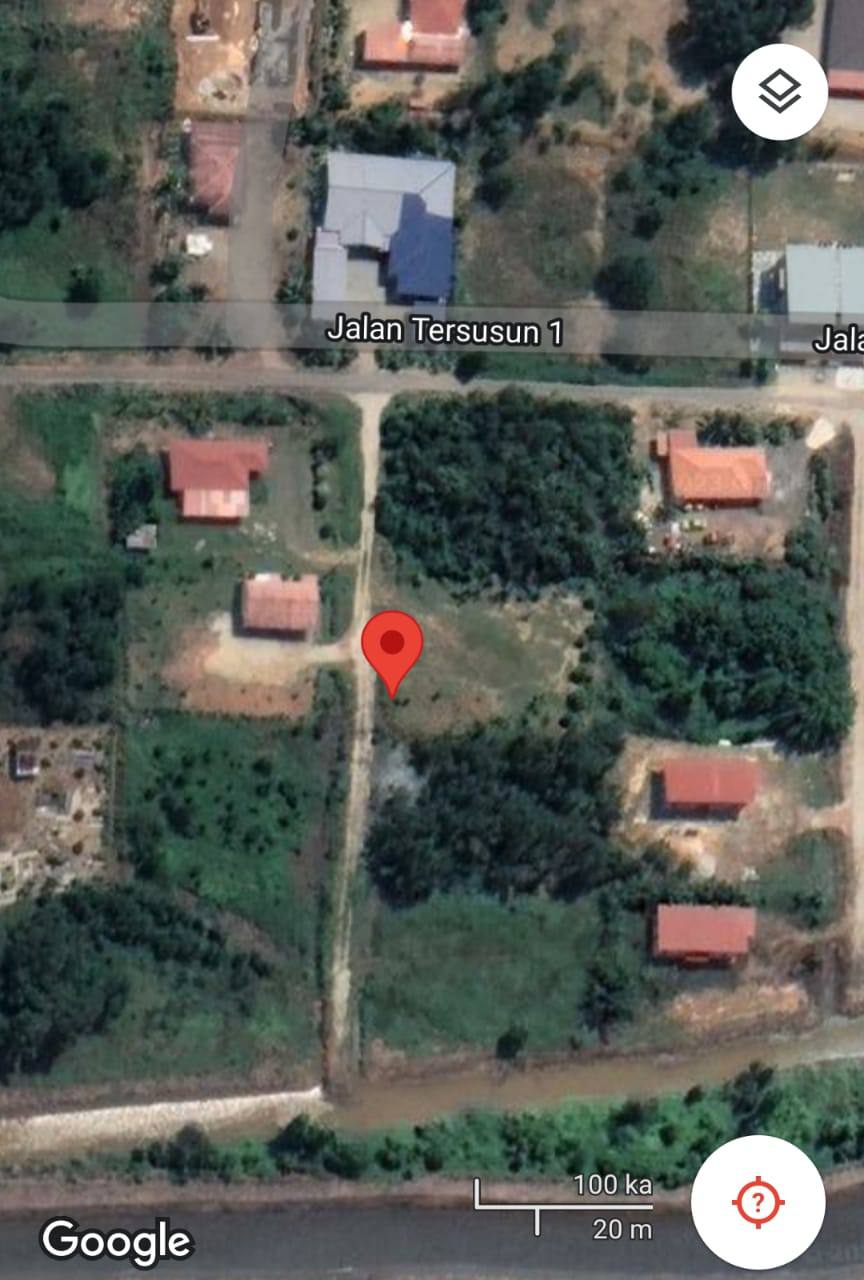Tap the red dropped pin marker
The width and height of the screenshot is (864, 1280).
click(x=392, y=646)
